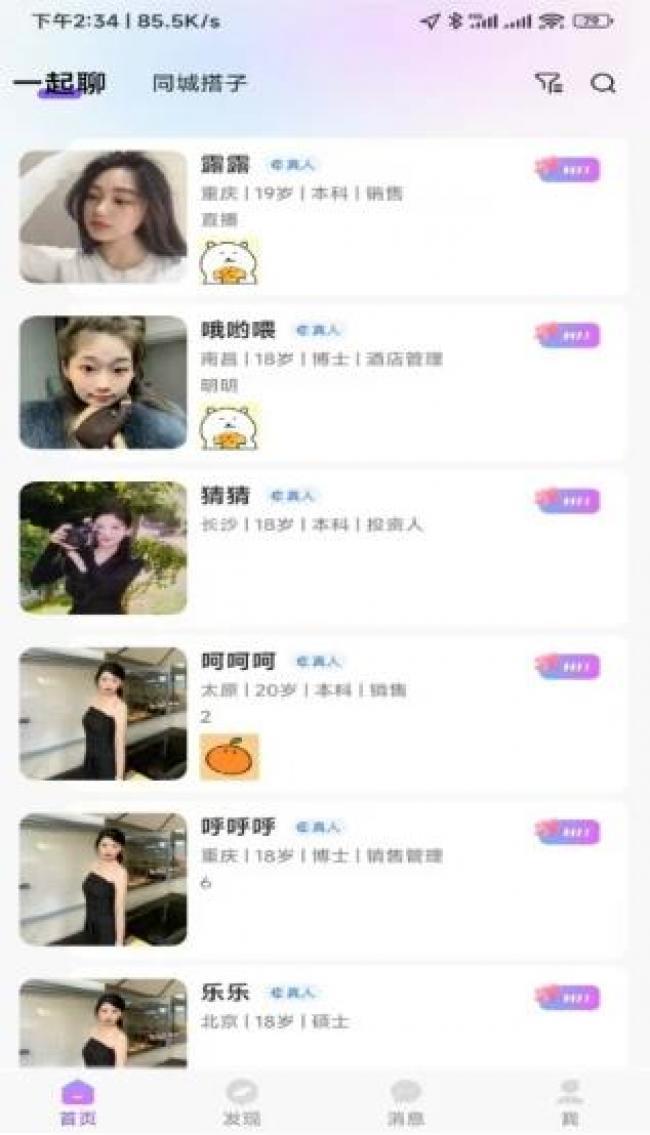
Task: Tap the greet button on 呼呼呼's card
Action: (569, 832)
